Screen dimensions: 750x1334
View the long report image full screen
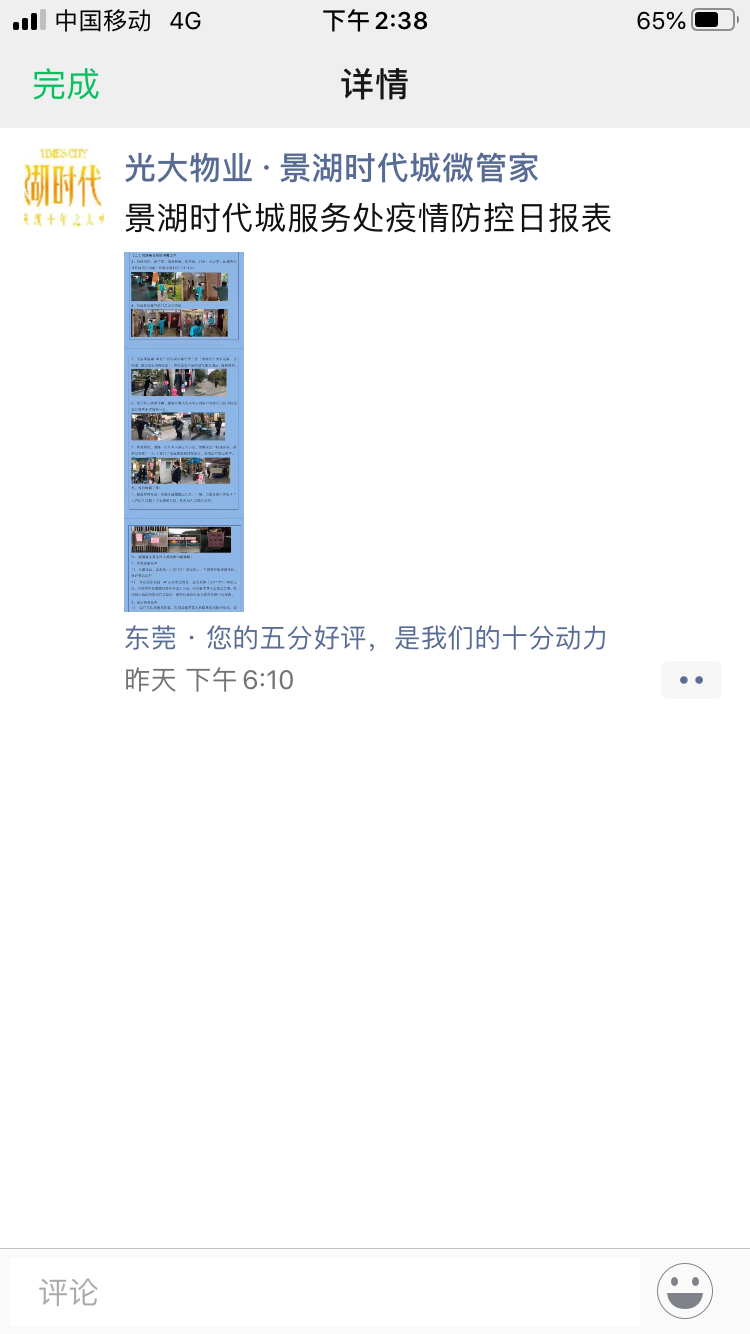coord(184,432)
